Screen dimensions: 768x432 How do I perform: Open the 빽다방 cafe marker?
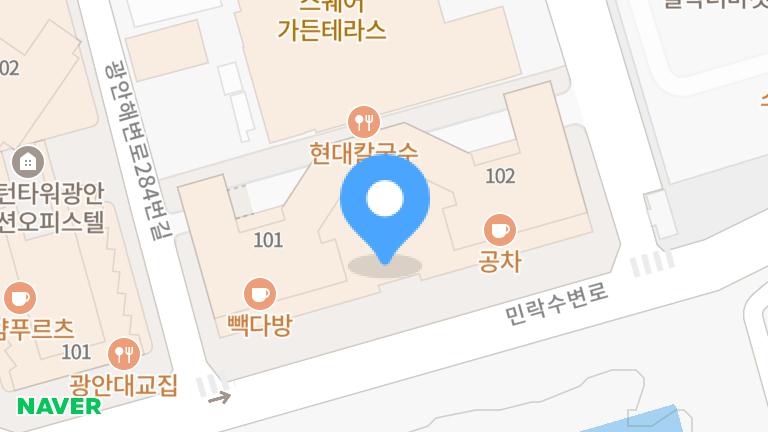260,293
